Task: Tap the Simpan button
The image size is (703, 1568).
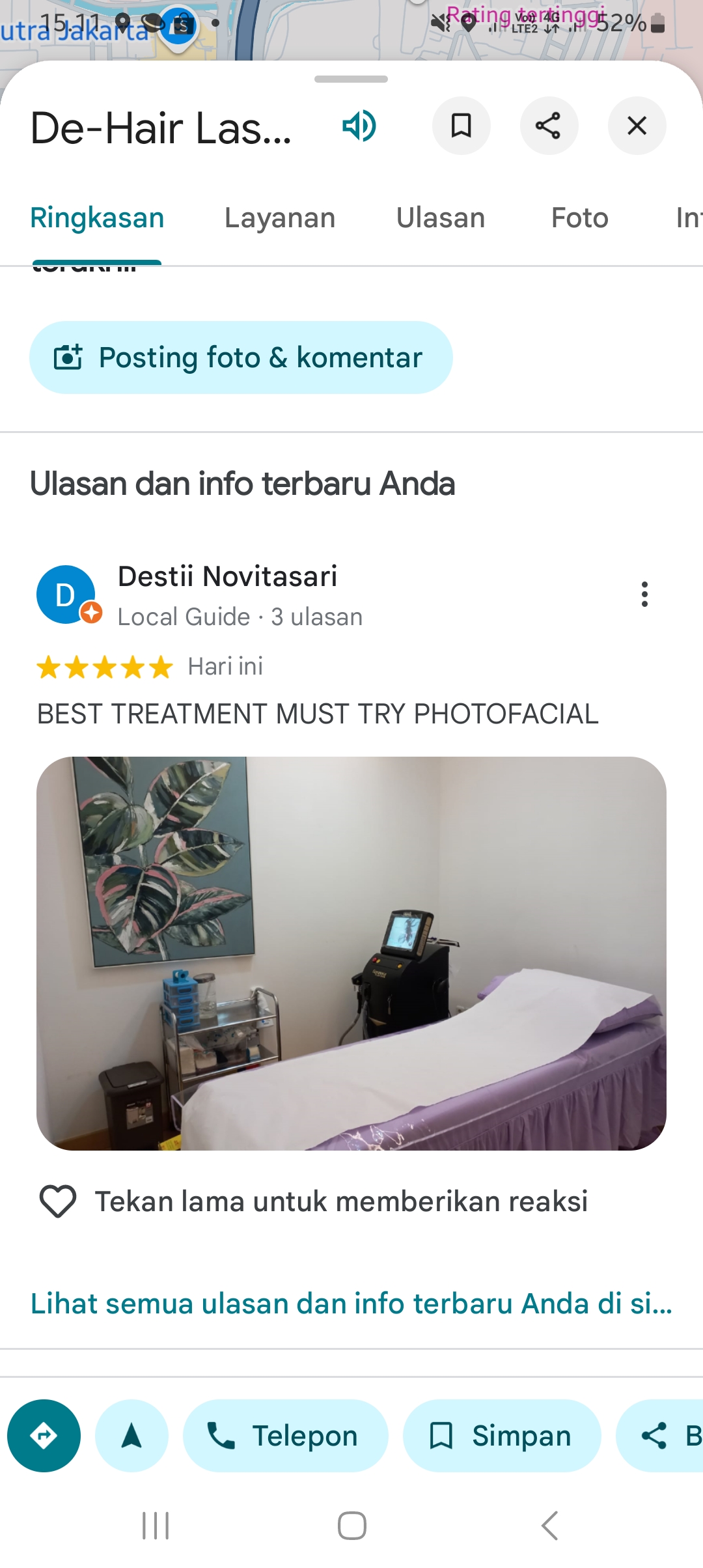Action: (502, 1436)
